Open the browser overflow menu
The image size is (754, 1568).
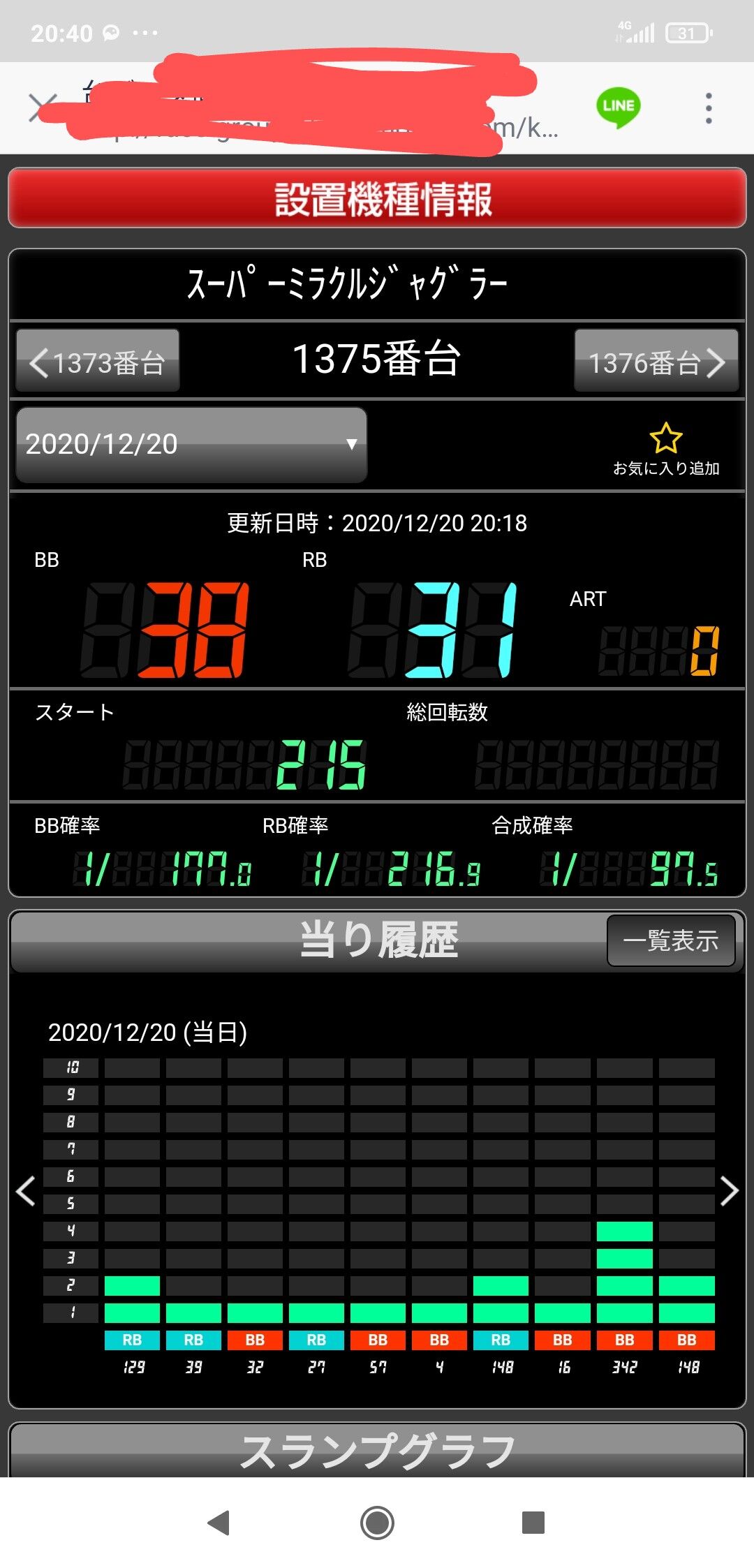pyautogui.click(x=709, y=108)
